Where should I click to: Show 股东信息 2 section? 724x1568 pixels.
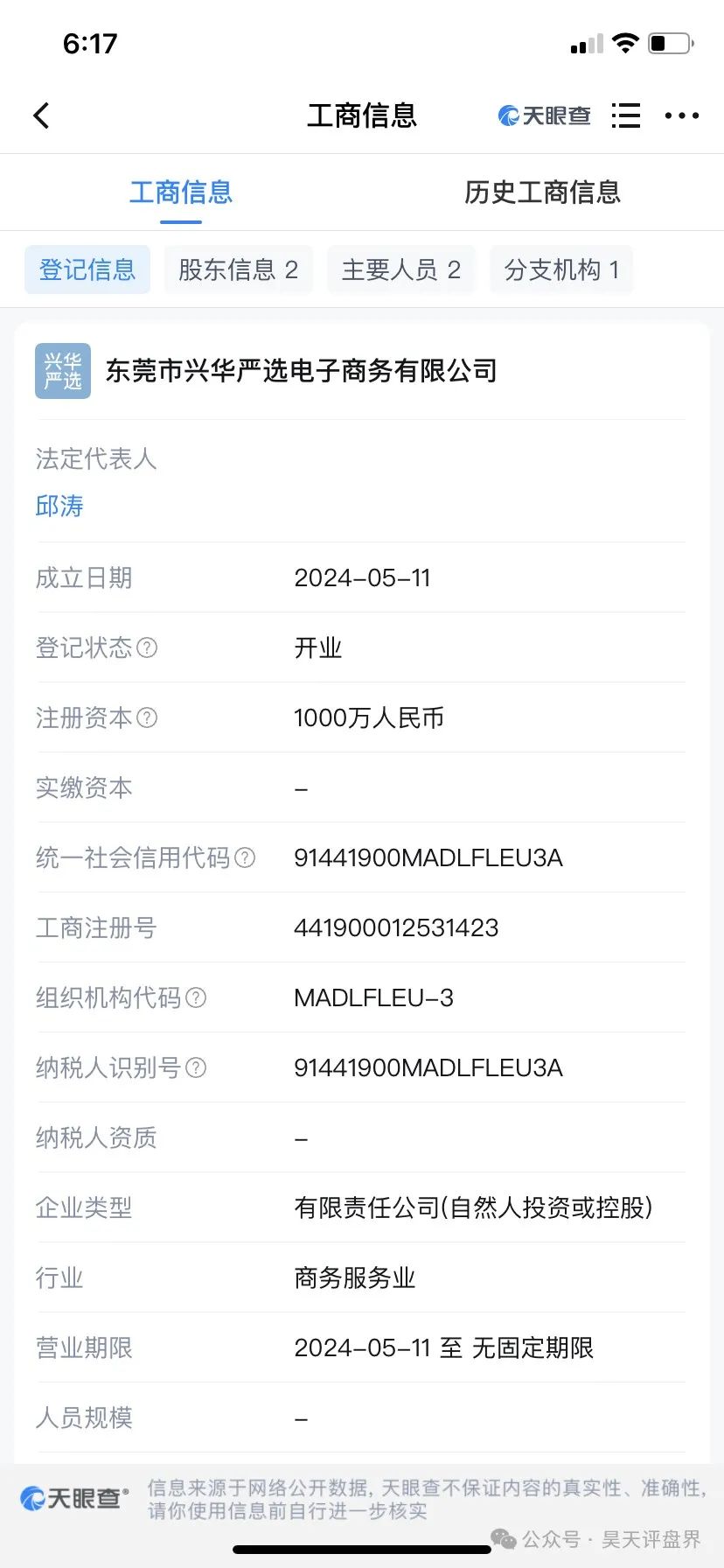click(239, 269)
